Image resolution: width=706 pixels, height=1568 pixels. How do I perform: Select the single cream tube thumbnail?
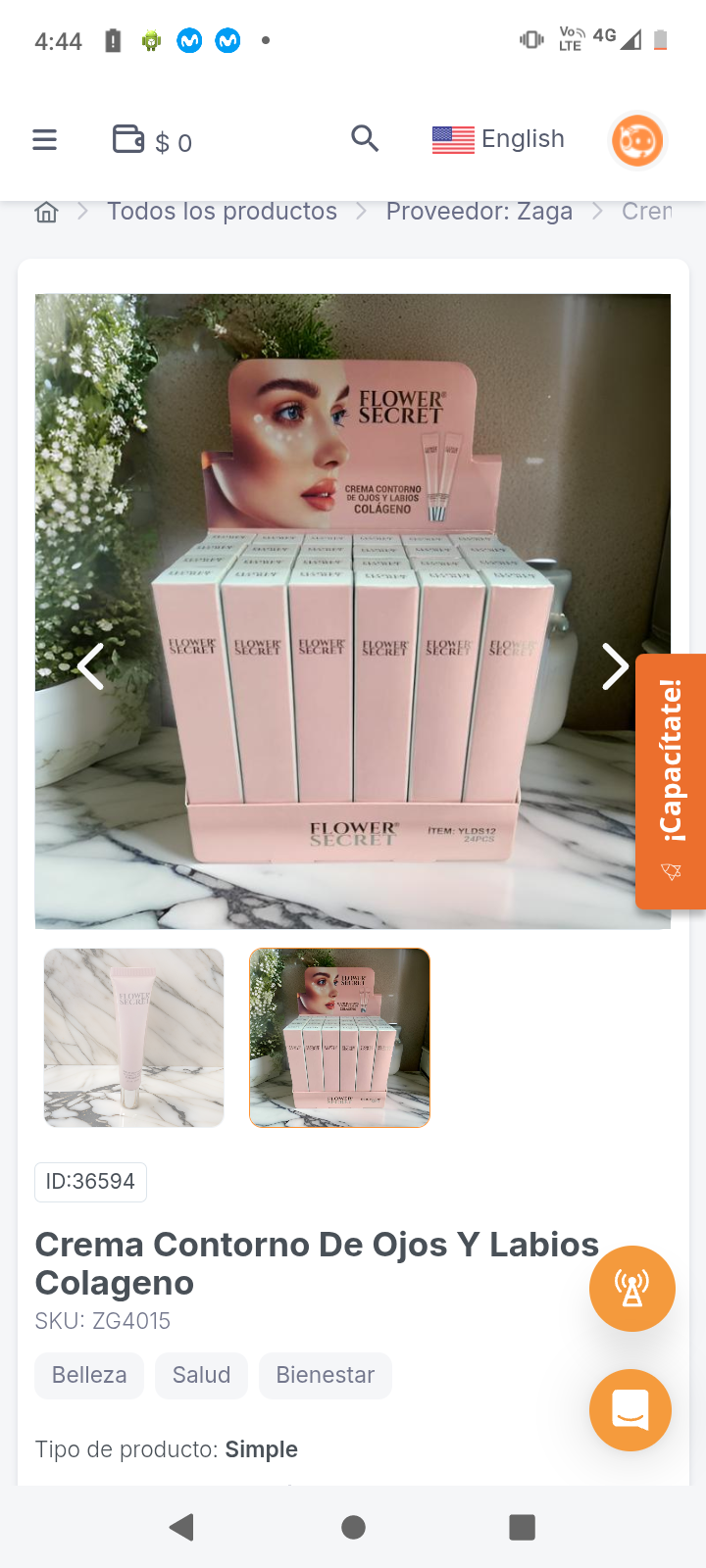tap(134, 1037)
